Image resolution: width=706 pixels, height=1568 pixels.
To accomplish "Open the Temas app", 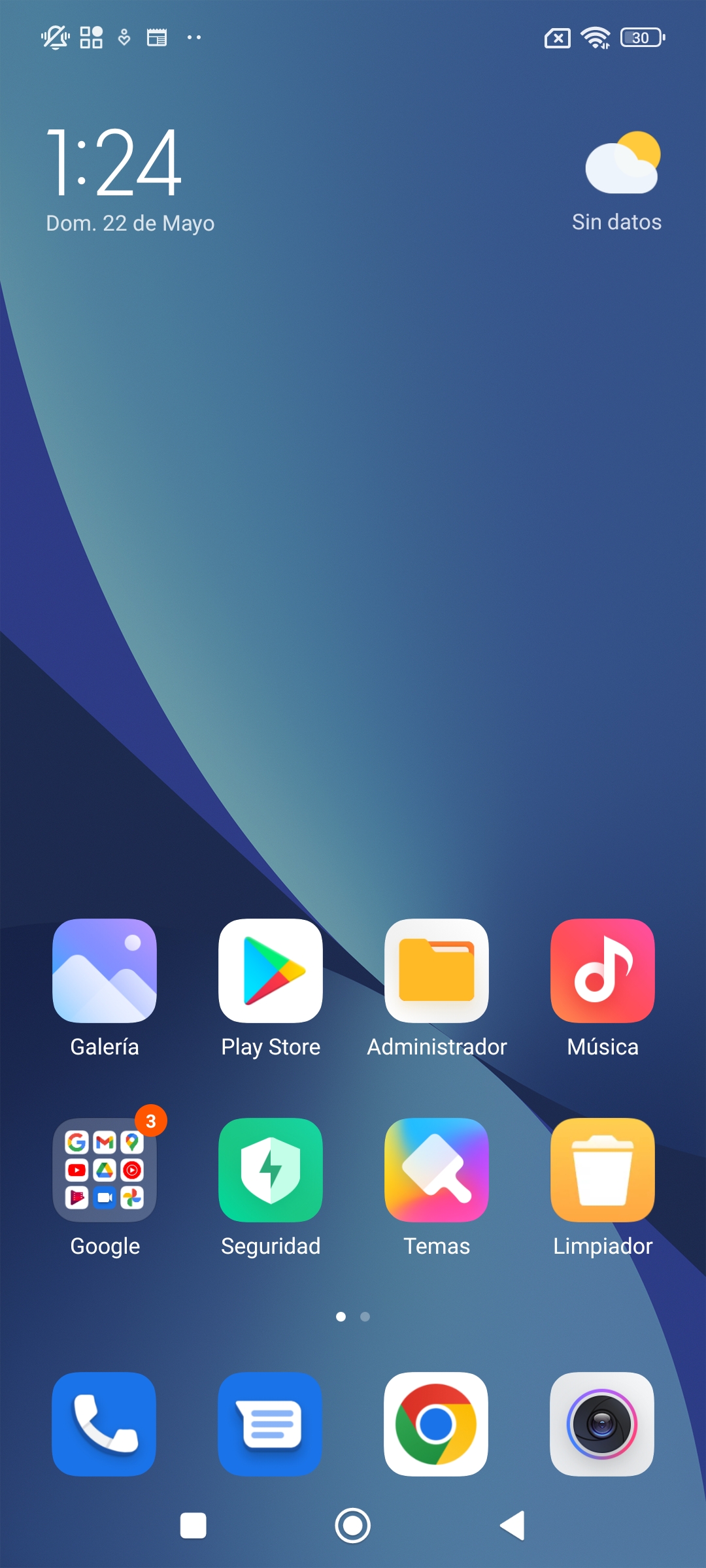I will pyautogui.click(x=437, y=1169).
